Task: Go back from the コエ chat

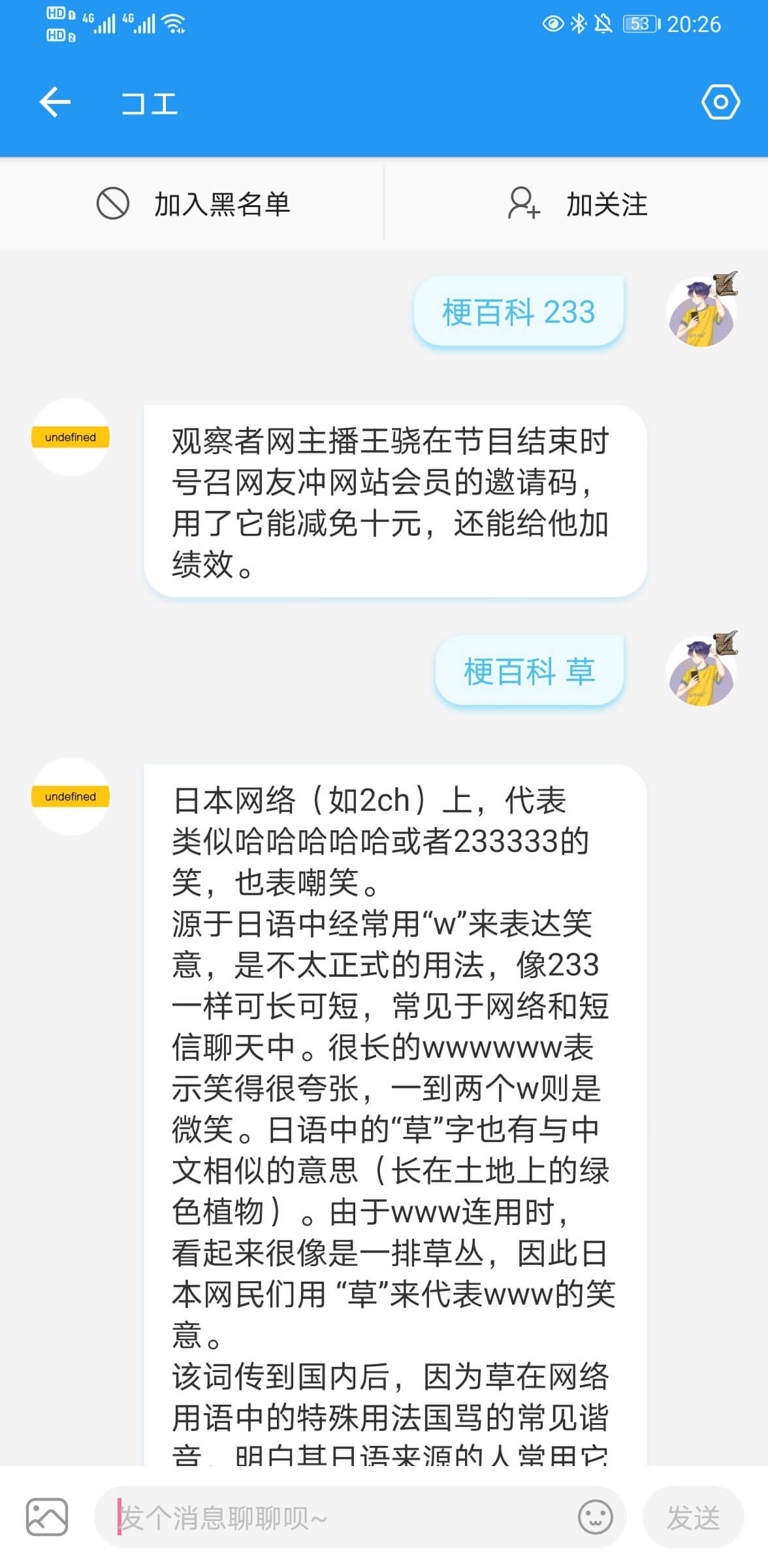Action: pyautogui.click(x=55, y=103)
